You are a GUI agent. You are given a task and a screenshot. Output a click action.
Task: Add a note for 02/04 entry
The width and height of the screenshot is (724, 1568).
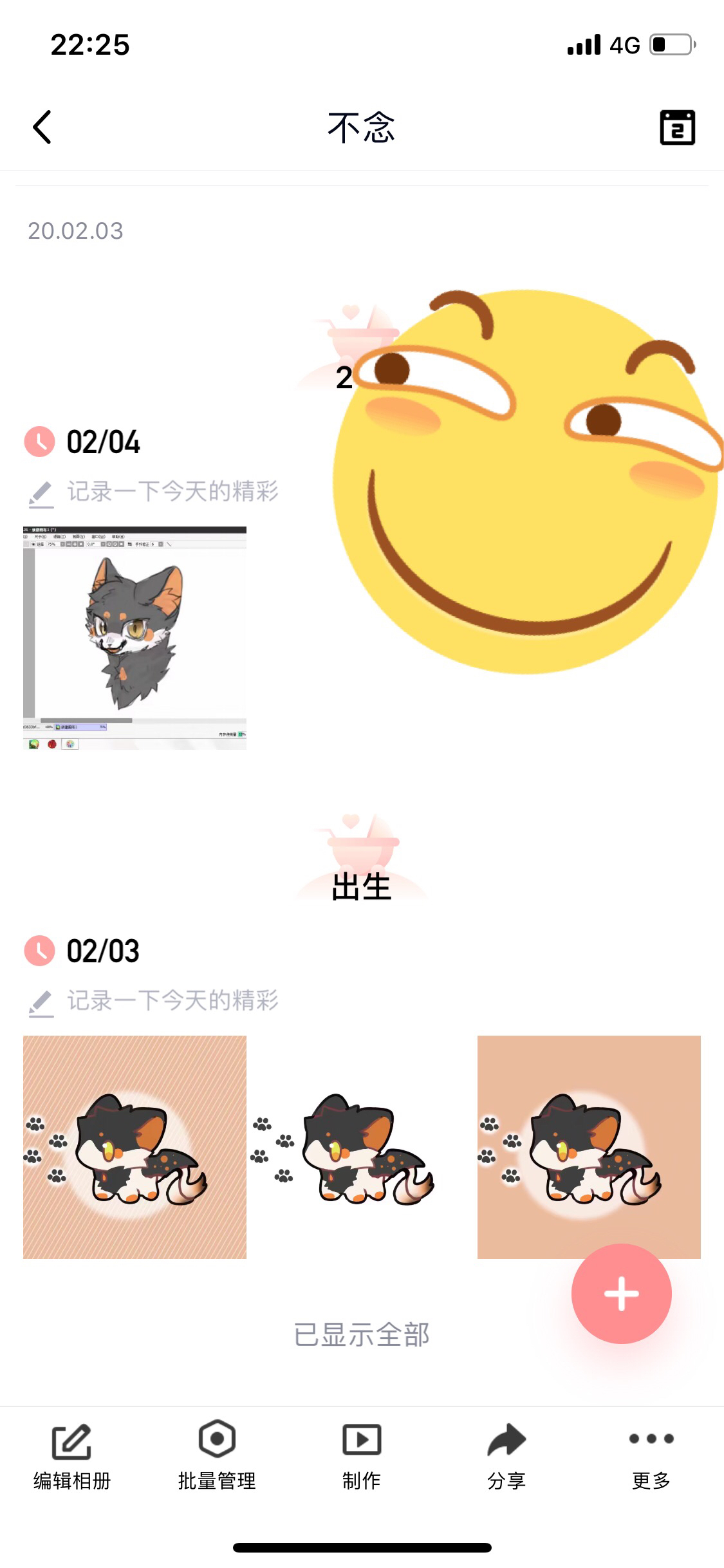pos(172,492)
